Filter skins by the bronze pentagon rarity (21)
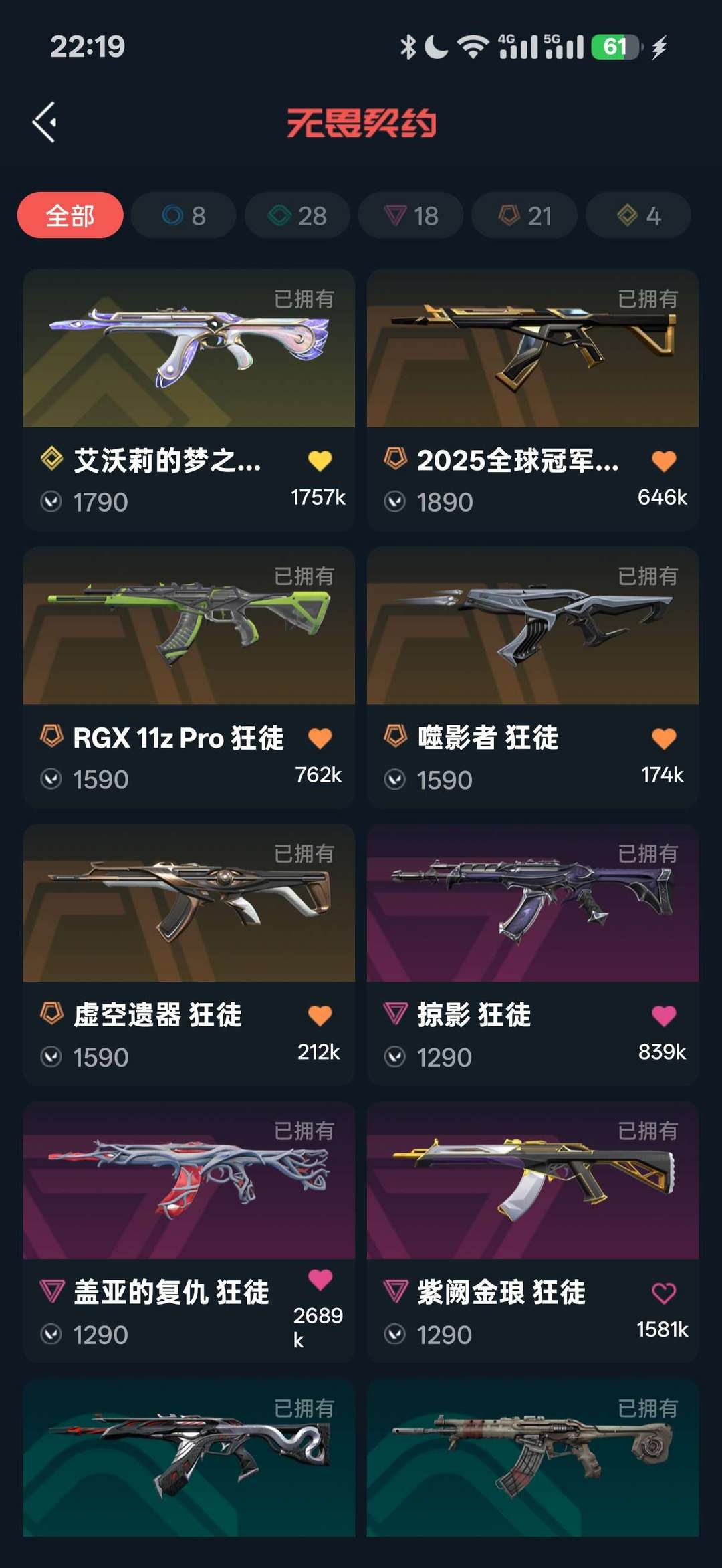 (x=524, y=215)
